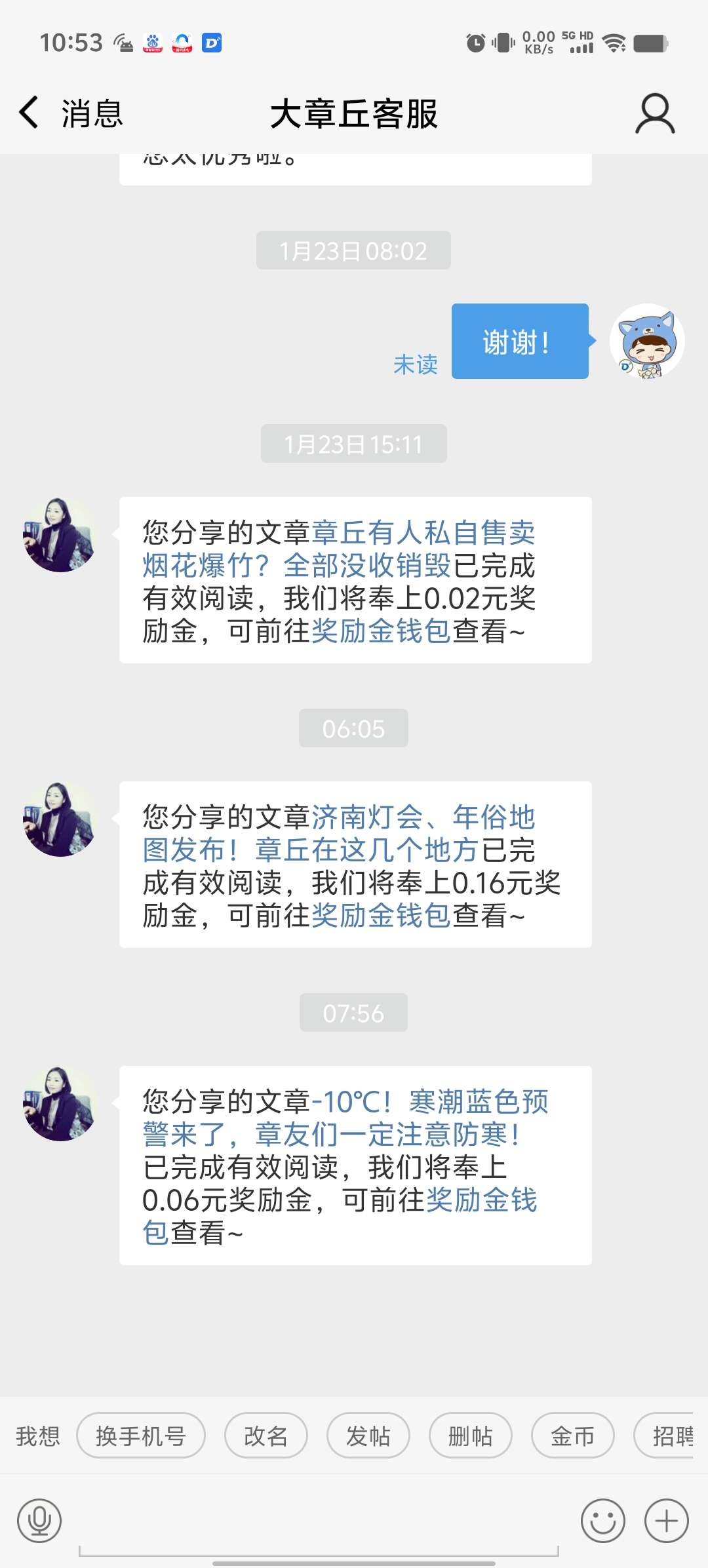Screen dimensions: 708x1568
Task: Select the 发帖 chip
Action: coord(368,1436)
